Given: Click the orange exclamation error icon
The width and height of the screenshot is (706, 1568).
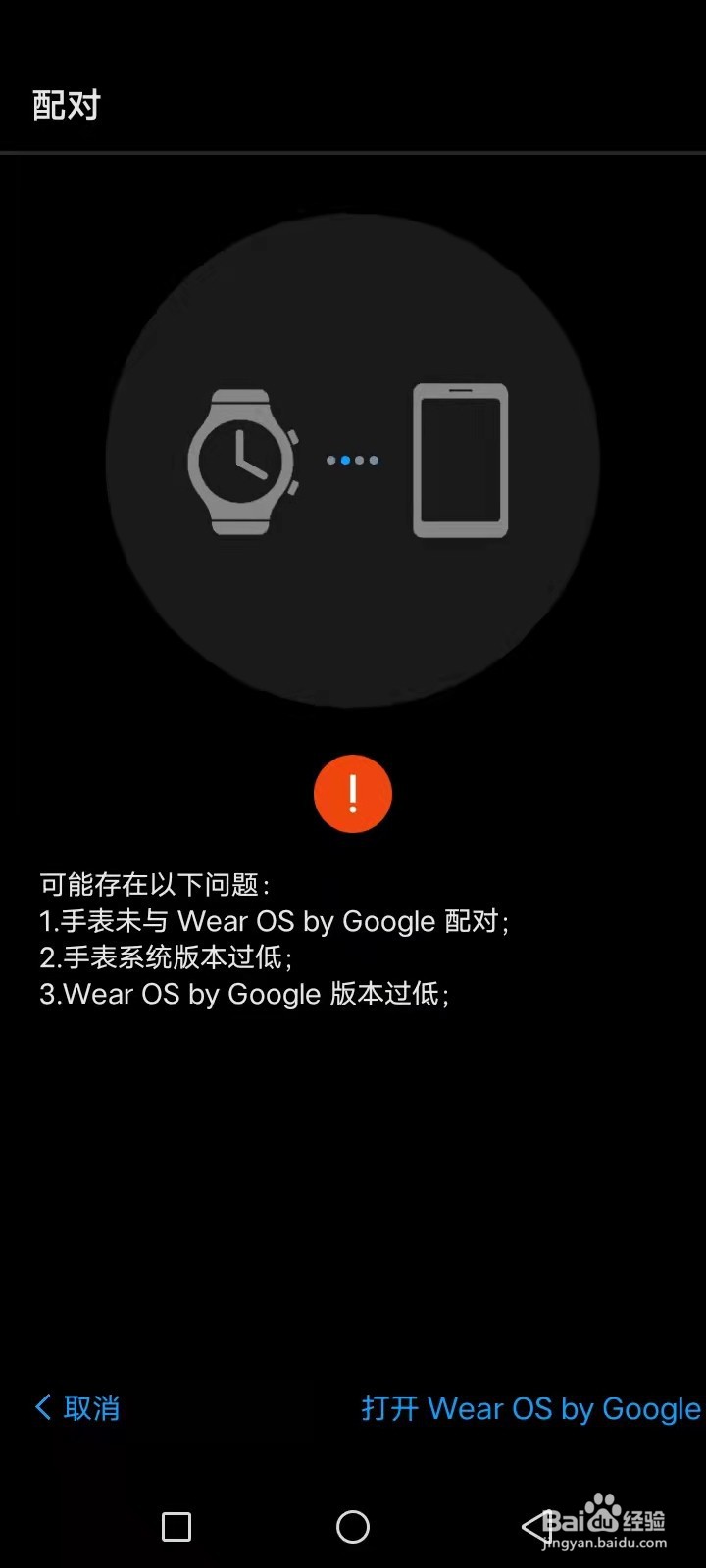Looking at the screenshot, I should (352, 794).
